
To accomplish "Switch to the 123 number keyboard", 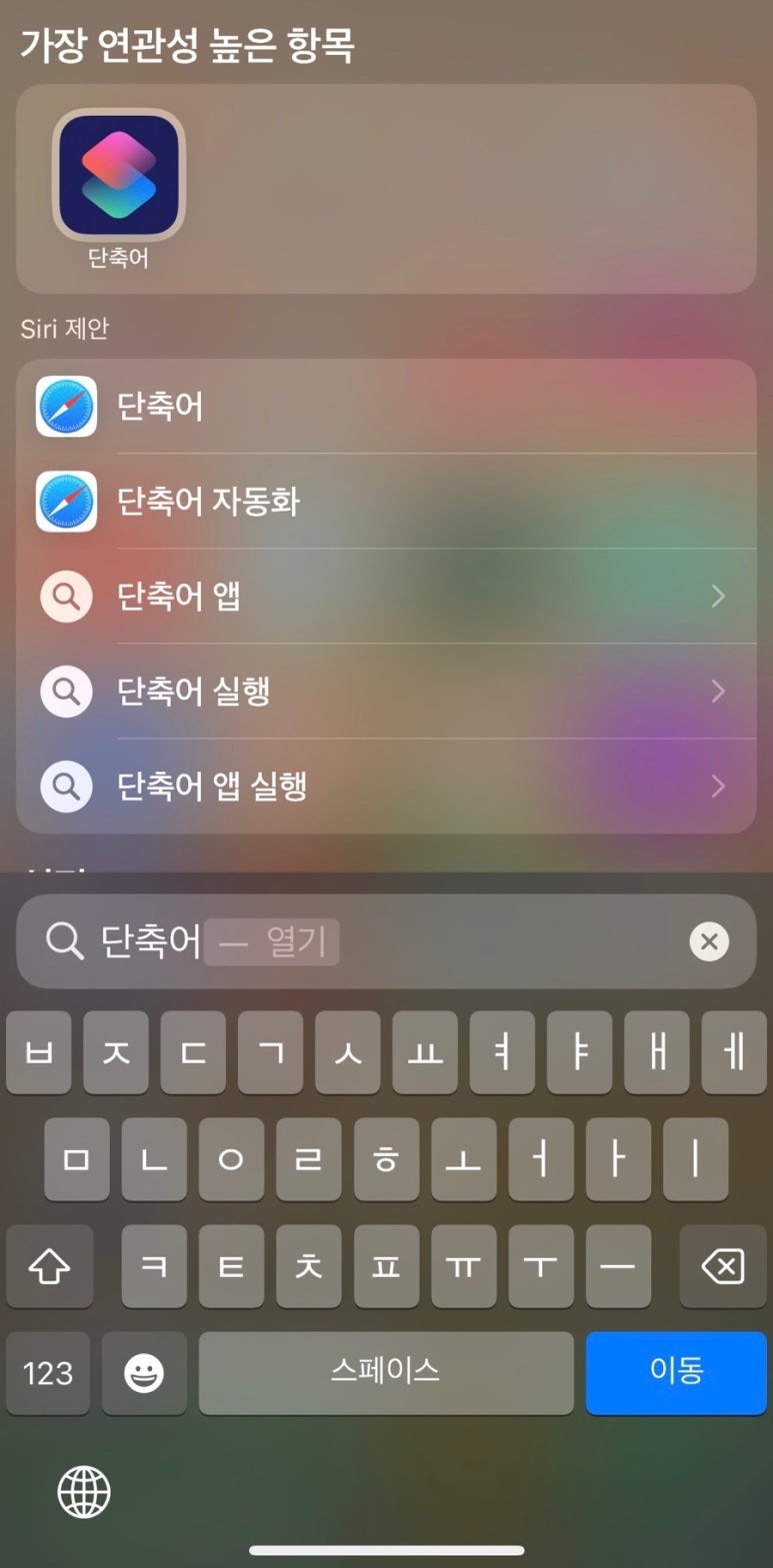I will click(48, 1373).
